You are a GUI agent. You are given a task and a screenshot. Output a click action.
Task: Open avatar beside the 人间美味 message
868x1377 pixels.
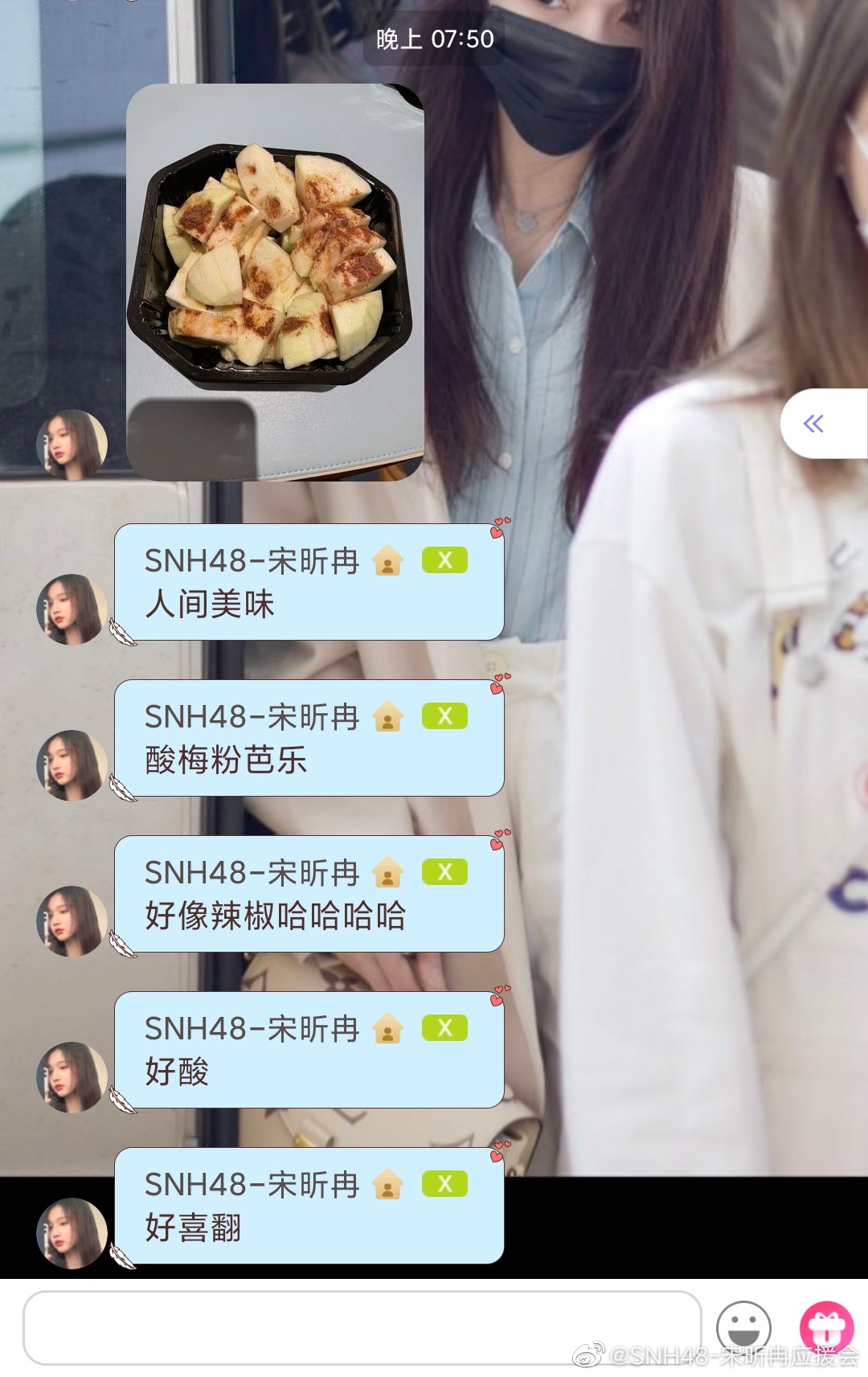pos(72,609)
